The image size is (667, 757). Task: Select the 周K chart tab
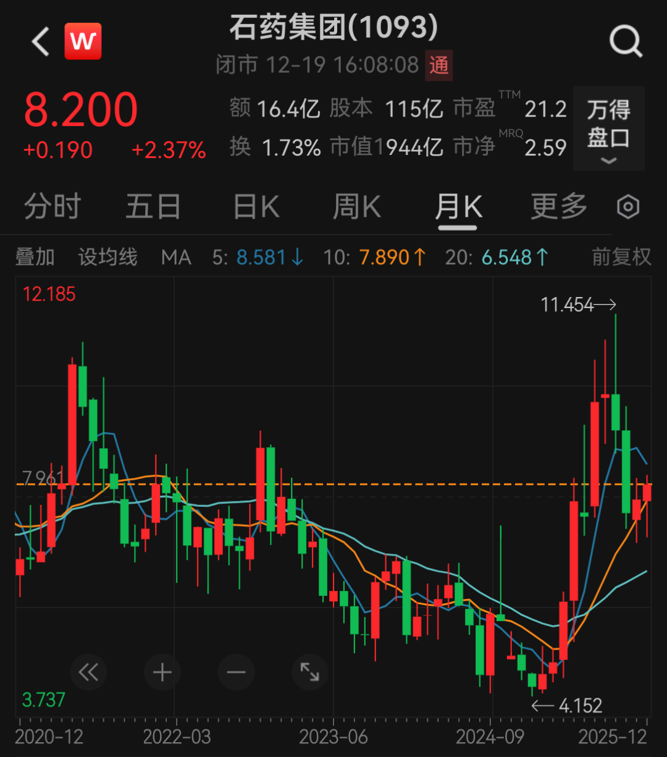coord(356,207)
